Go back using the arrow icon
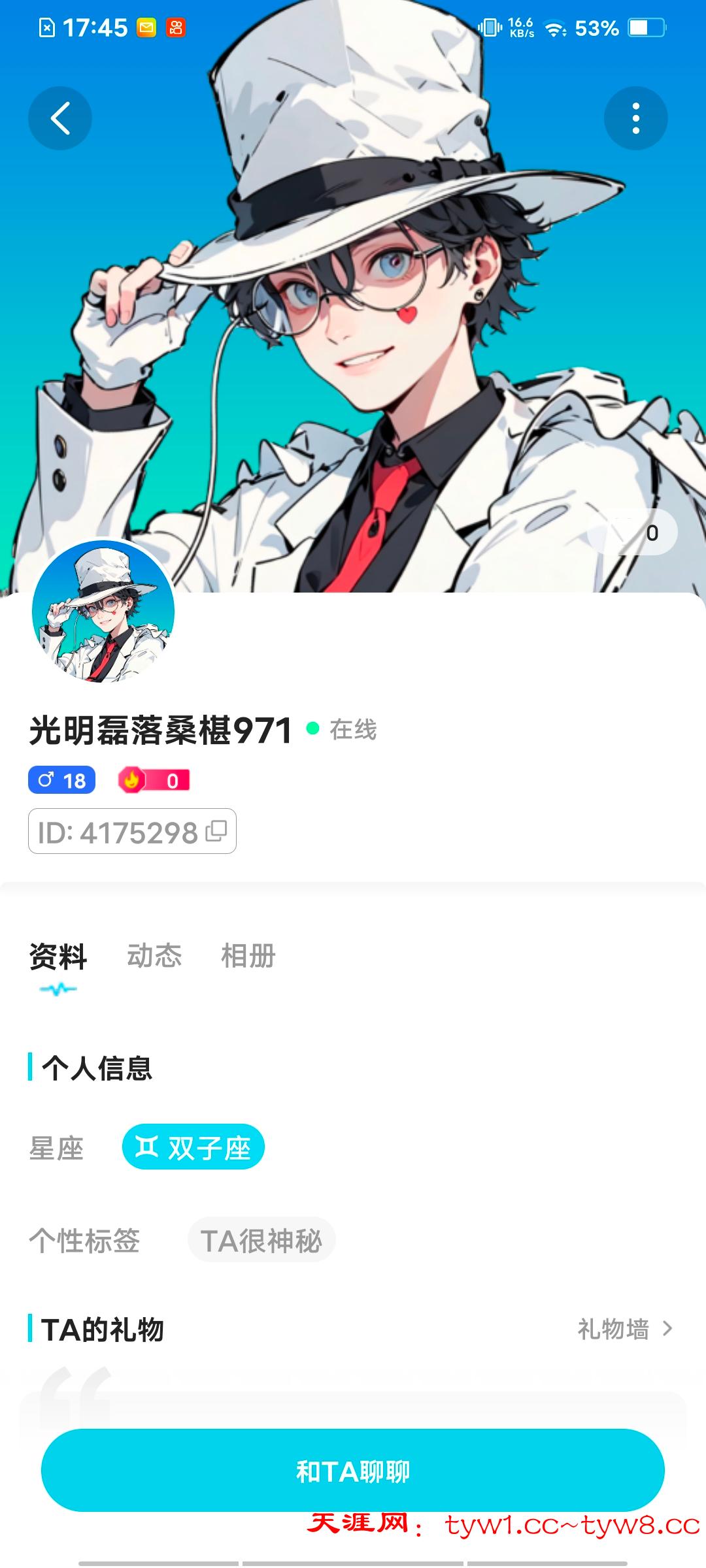 [60, 119]
